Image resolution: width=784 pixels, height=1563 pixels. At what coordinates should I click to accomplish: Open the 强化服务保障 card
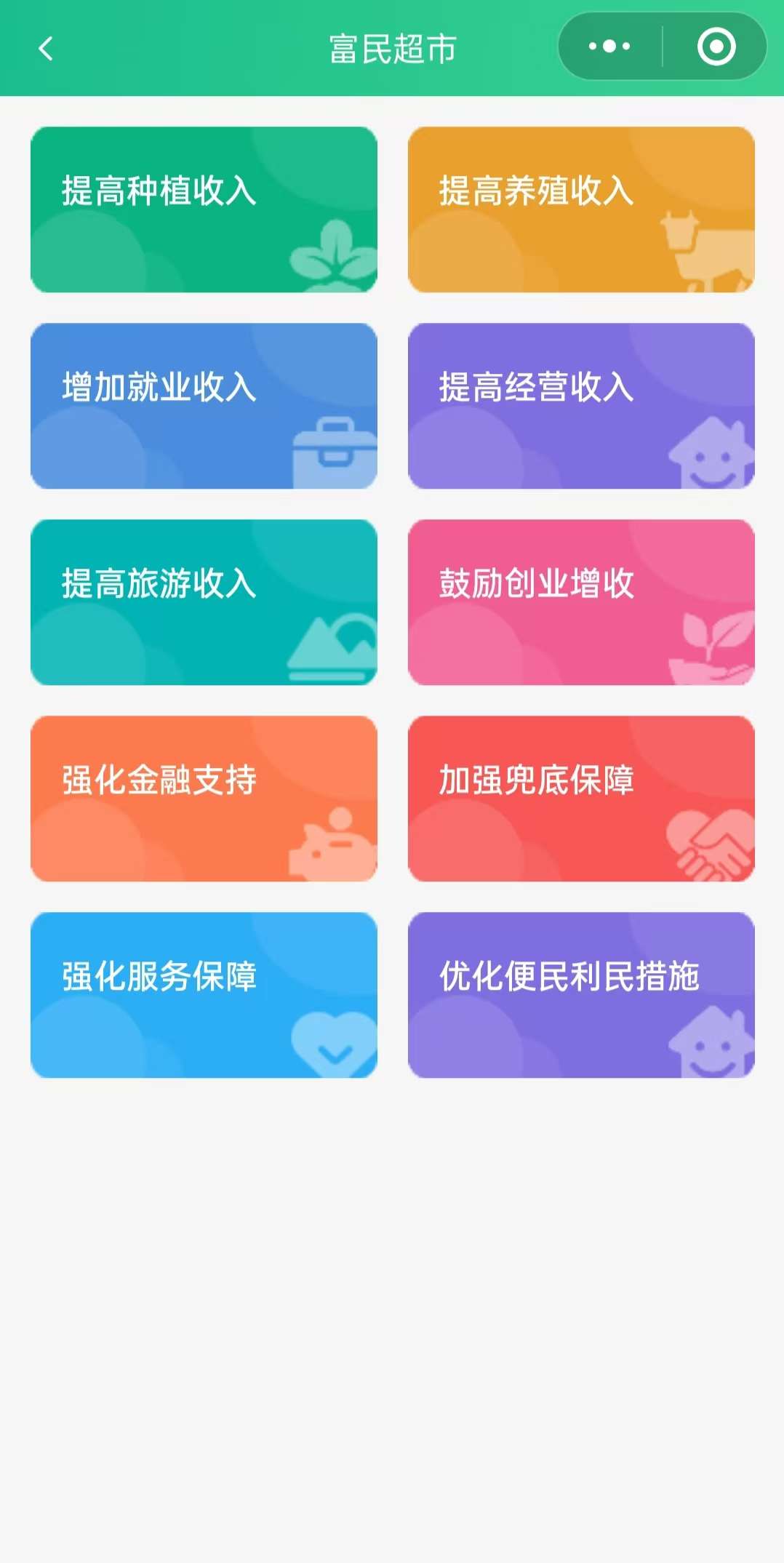(204, 995)
